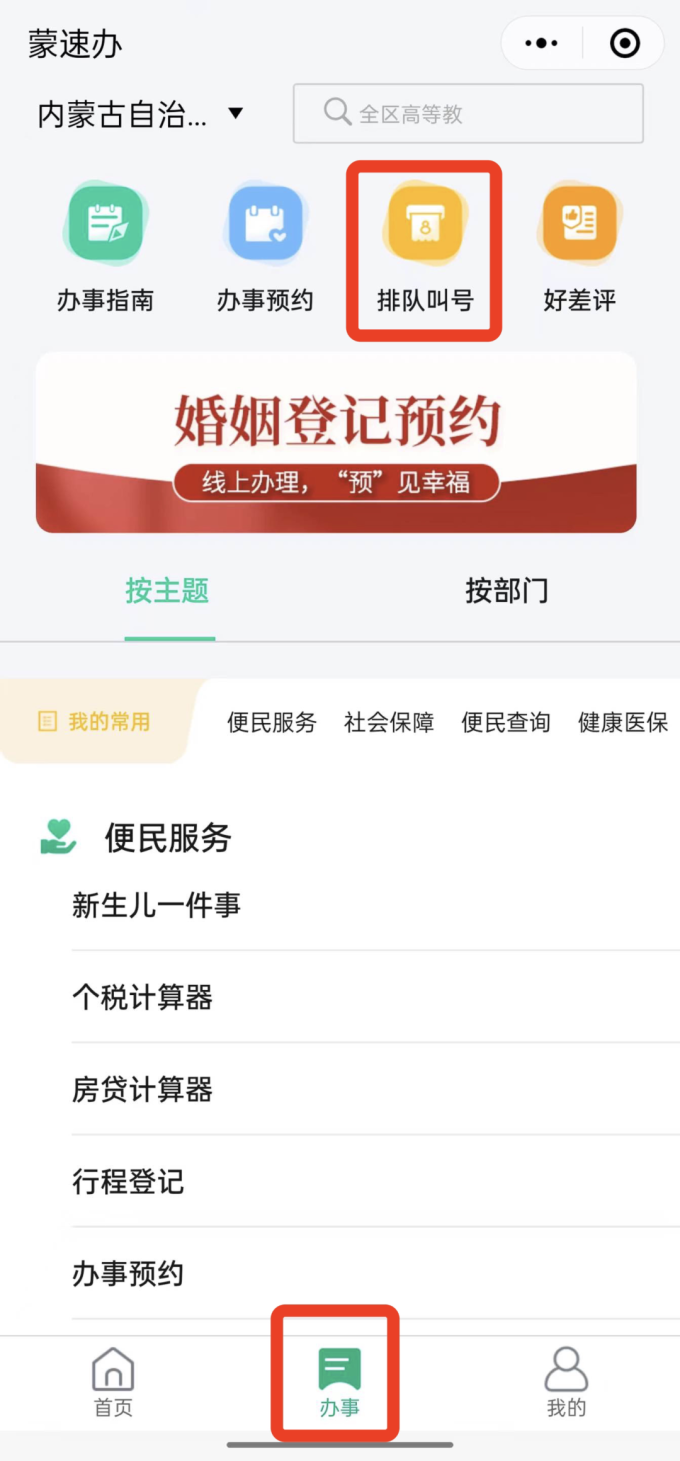
Task: Select the 社会保障 category
Action: [389, 722]
